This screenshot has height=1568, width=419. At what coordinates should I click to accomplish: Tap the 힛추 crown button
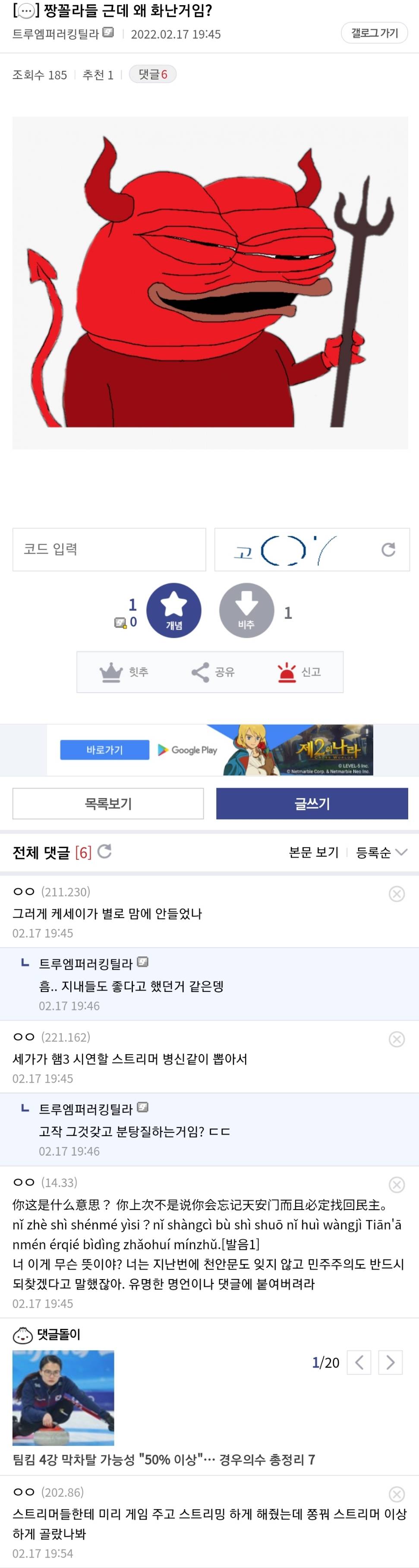pos(123,672)
